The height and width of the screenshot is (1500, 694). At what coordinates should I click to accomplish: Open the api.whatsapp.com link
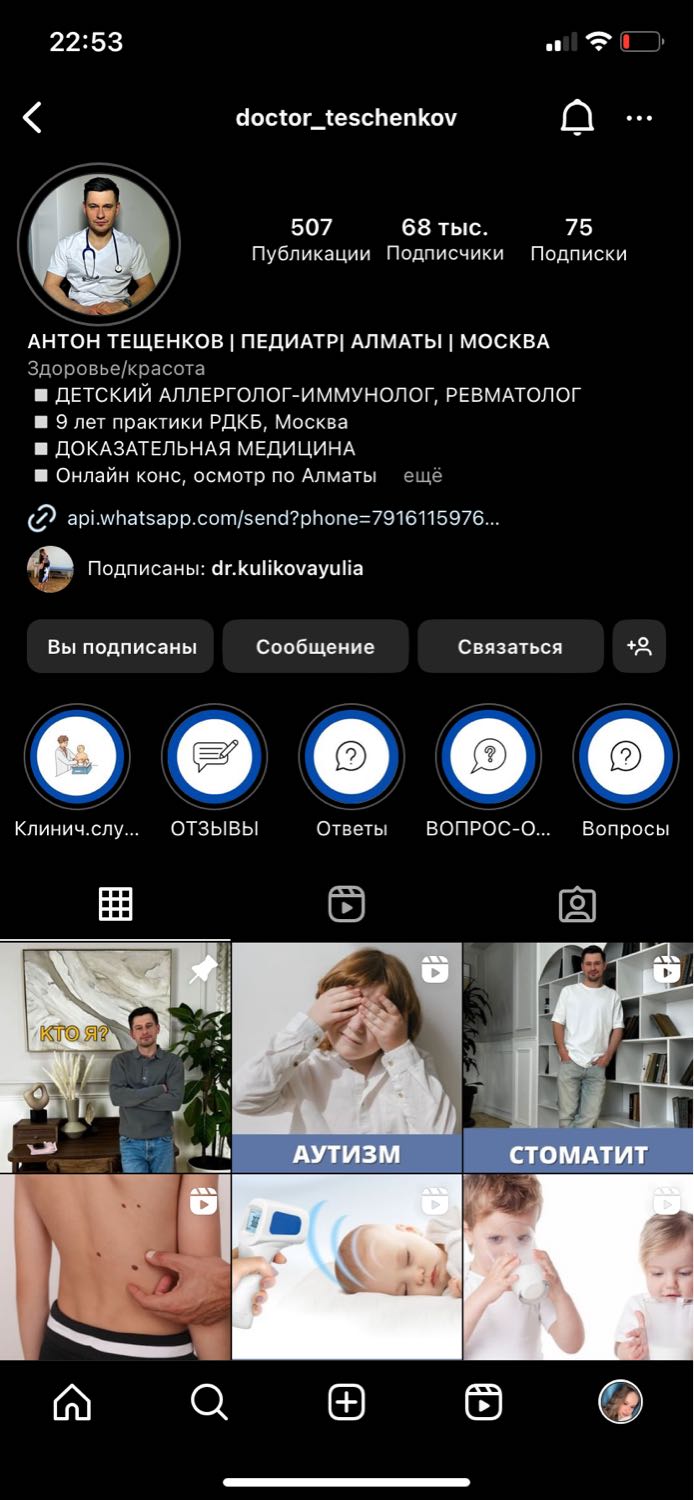pyautogui.click(x=282, y=518)
